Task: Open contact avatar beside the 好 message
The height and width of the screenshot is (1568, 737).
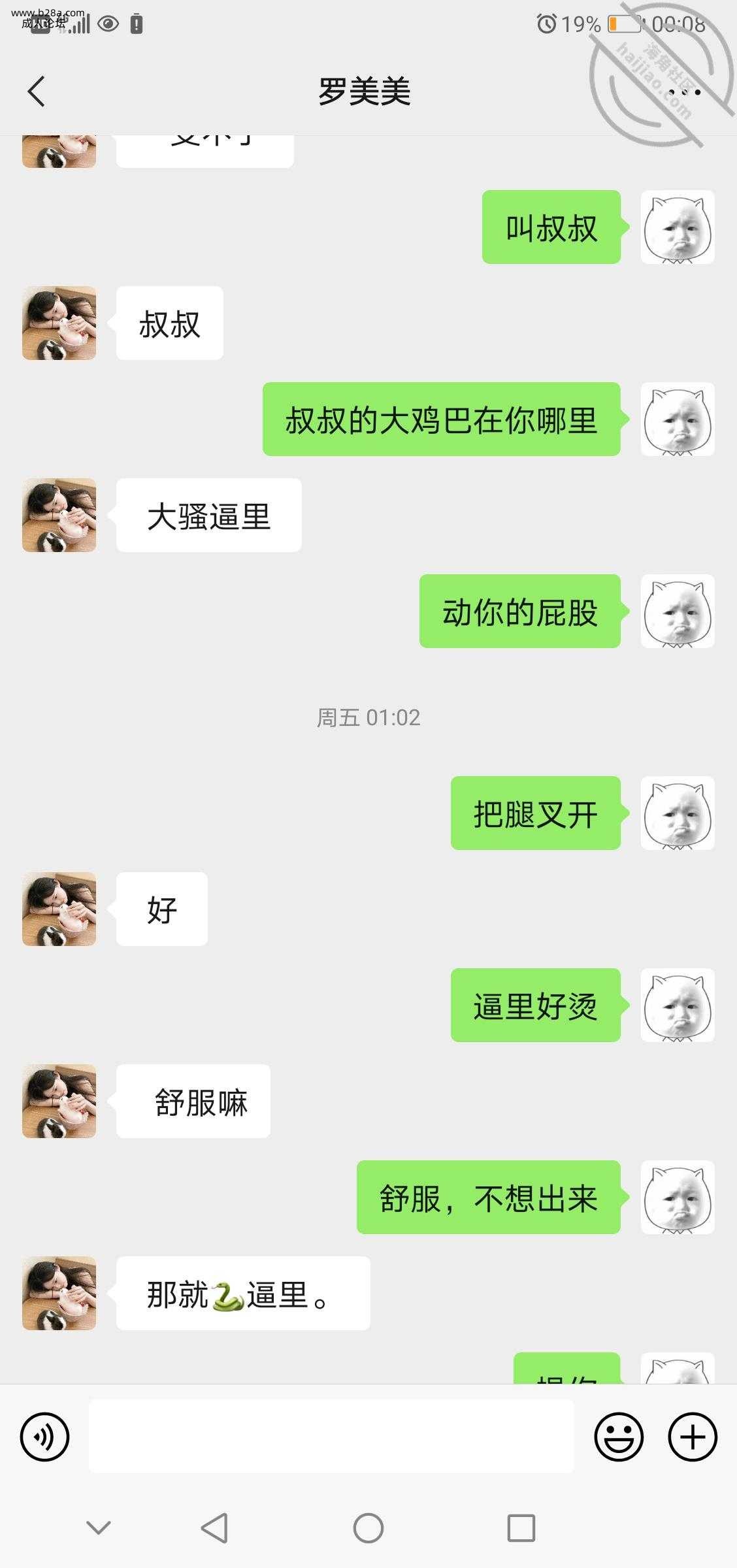Action: 59,909
